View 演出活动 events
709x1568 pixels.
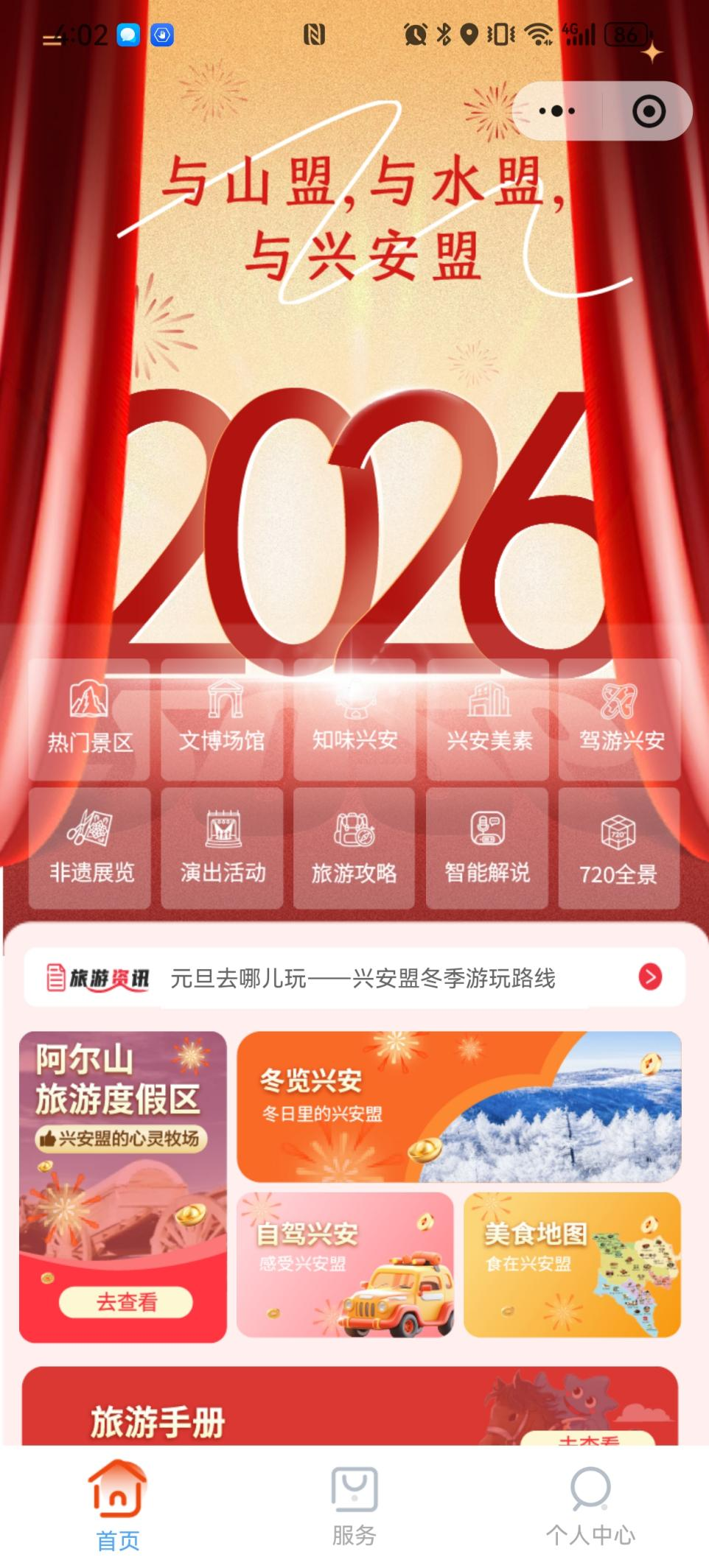pos(222,848)
